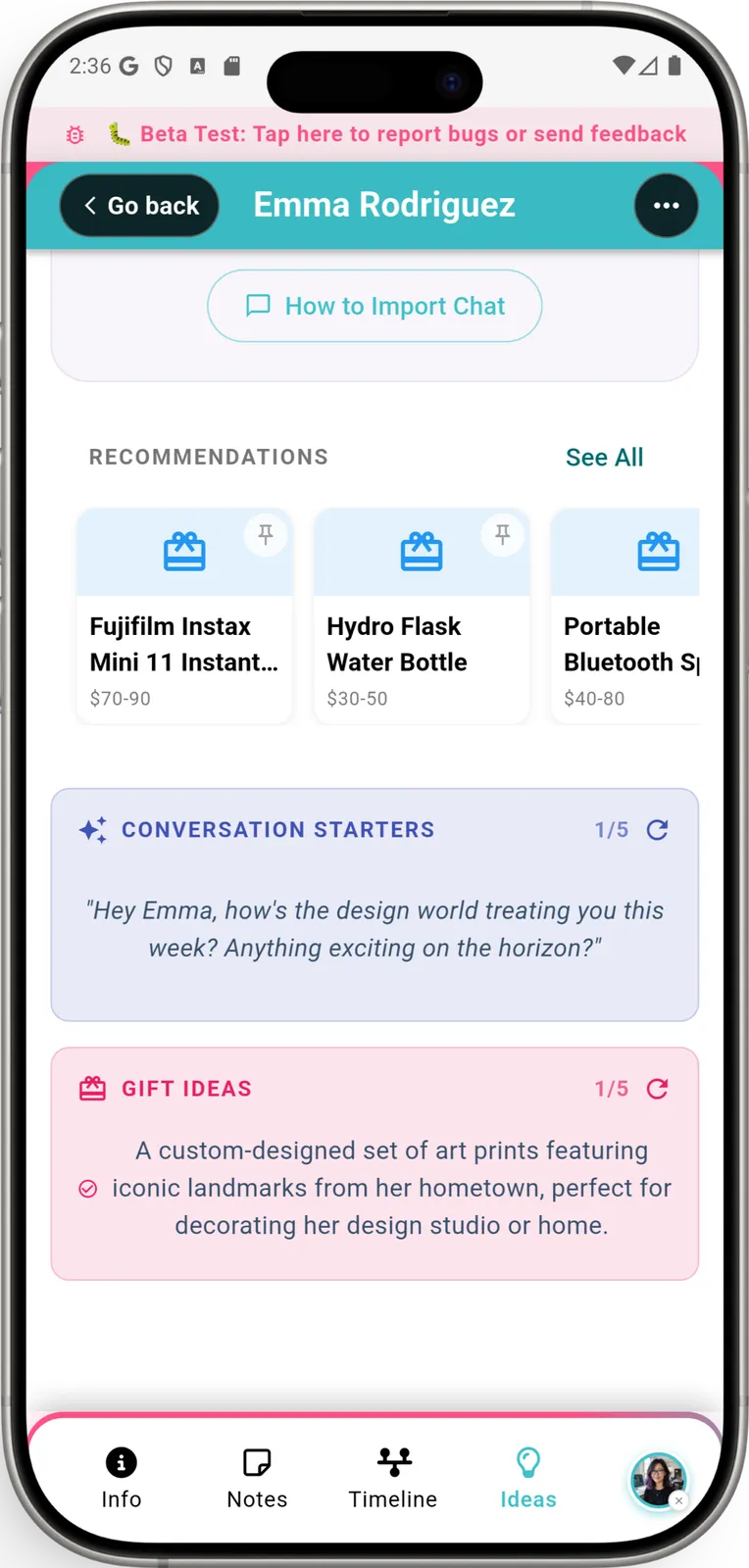
Task: Pin the Fujifilm Instax recommendation
Action: click(266, 535)
